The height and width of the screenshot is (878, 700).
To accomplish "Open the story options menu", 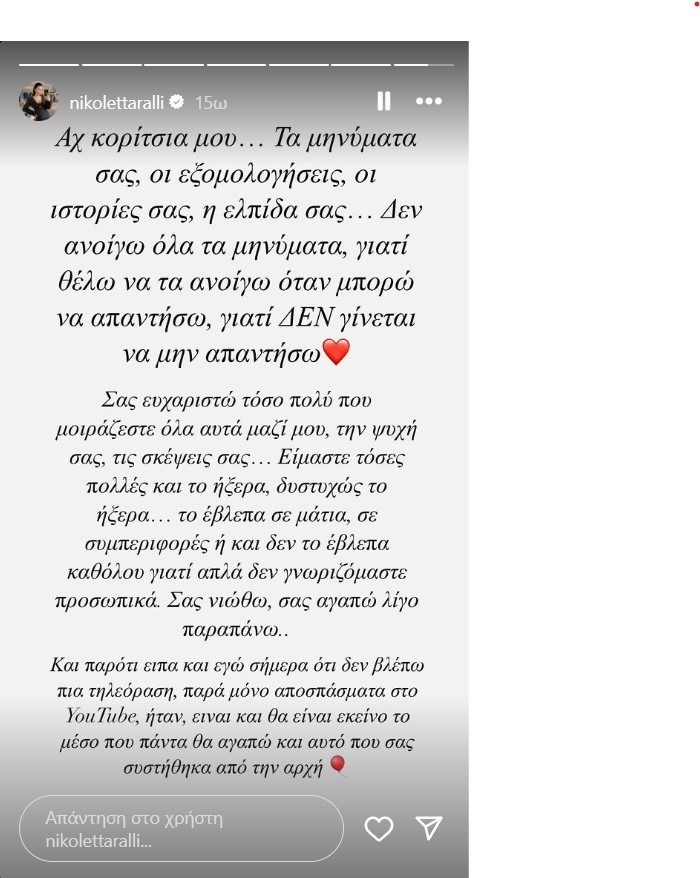I will coord(428,101).
